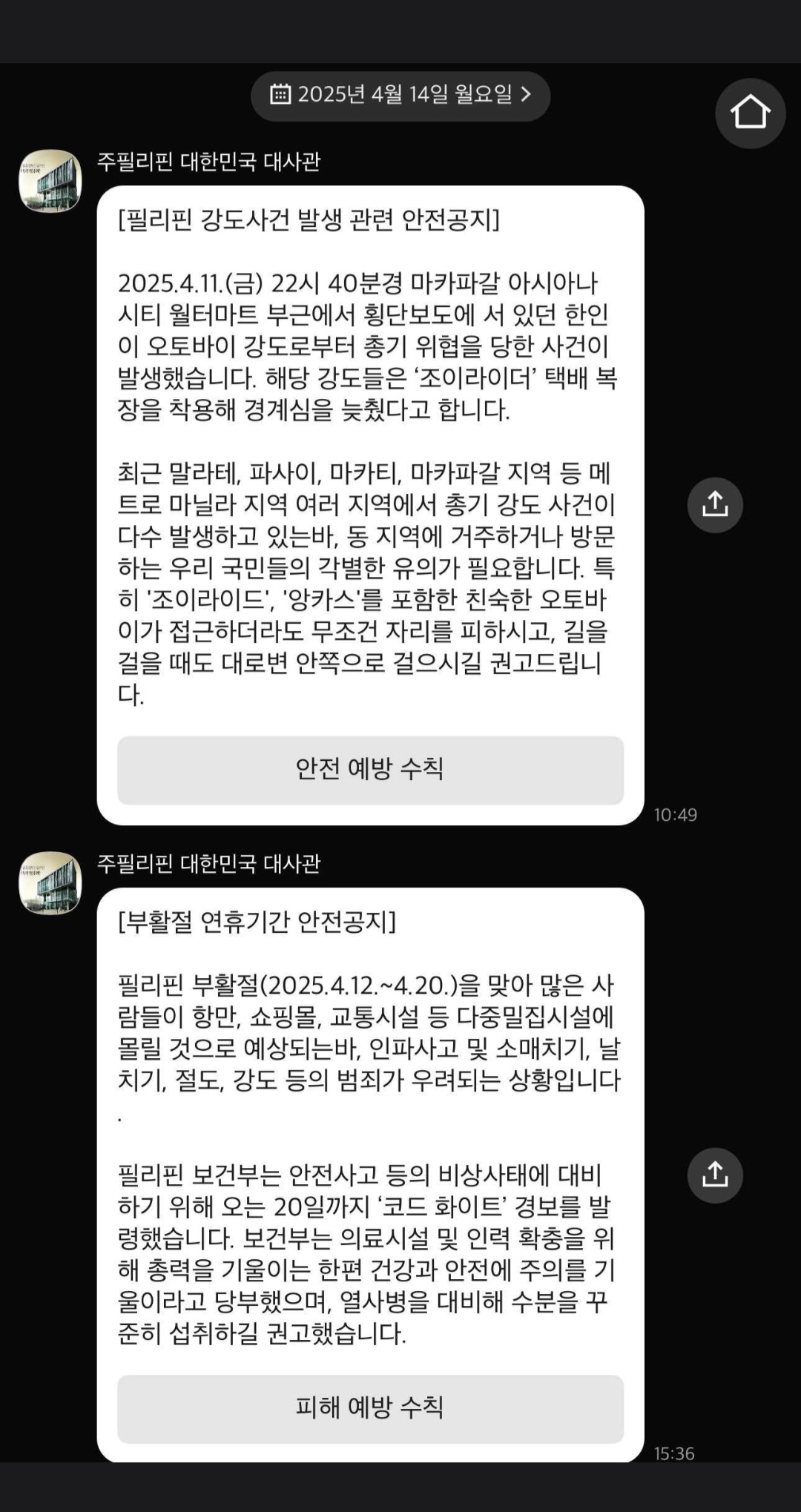Open 안전 예방 수칙 button
Image resolution: width=801 pixels, height=1512 pixels.
(x=370, y=769)
